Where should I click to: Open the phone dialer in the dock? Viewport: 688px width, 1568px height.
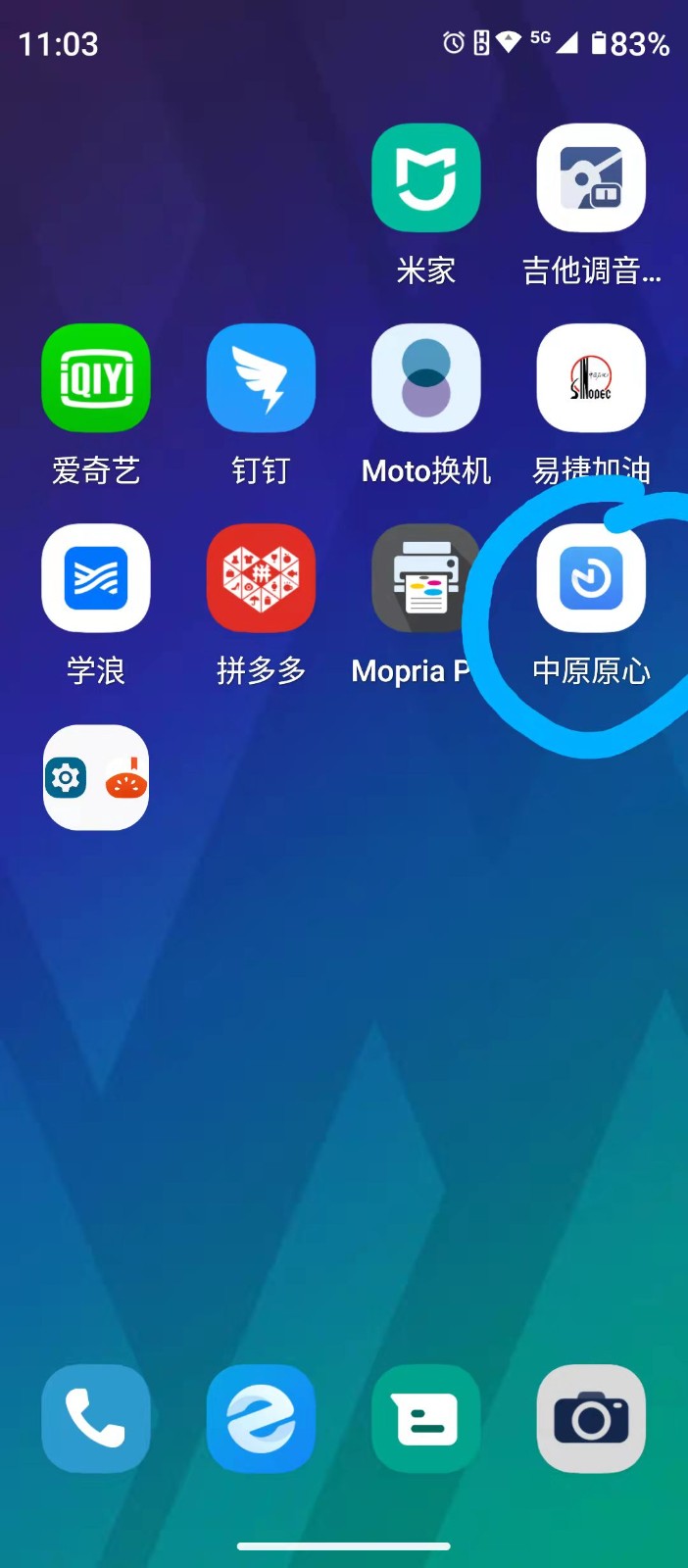[96, 1419]
